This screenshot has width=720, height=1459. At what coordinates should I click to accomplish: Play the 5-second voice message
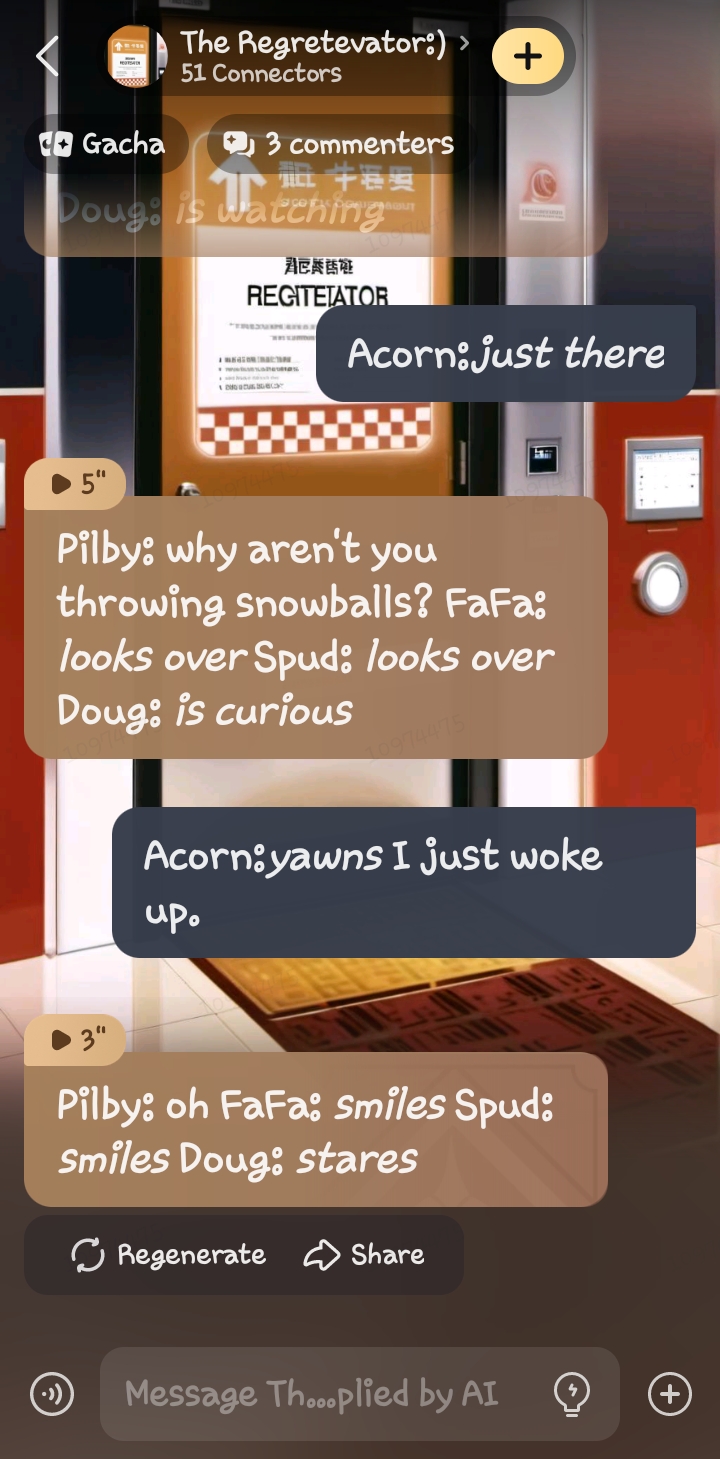point(76,484)
